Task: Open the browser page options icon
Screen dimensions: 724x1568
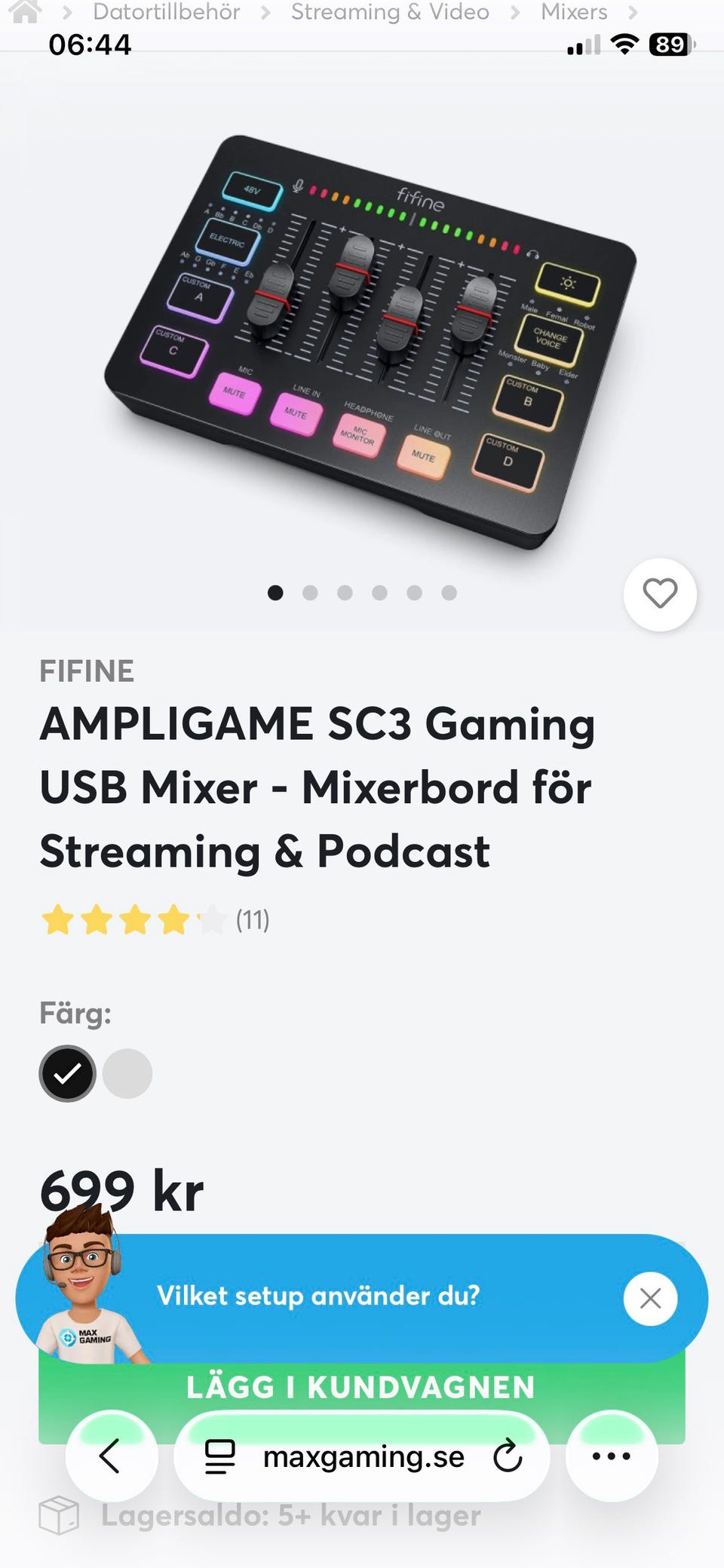Action: pos(220,1456)
